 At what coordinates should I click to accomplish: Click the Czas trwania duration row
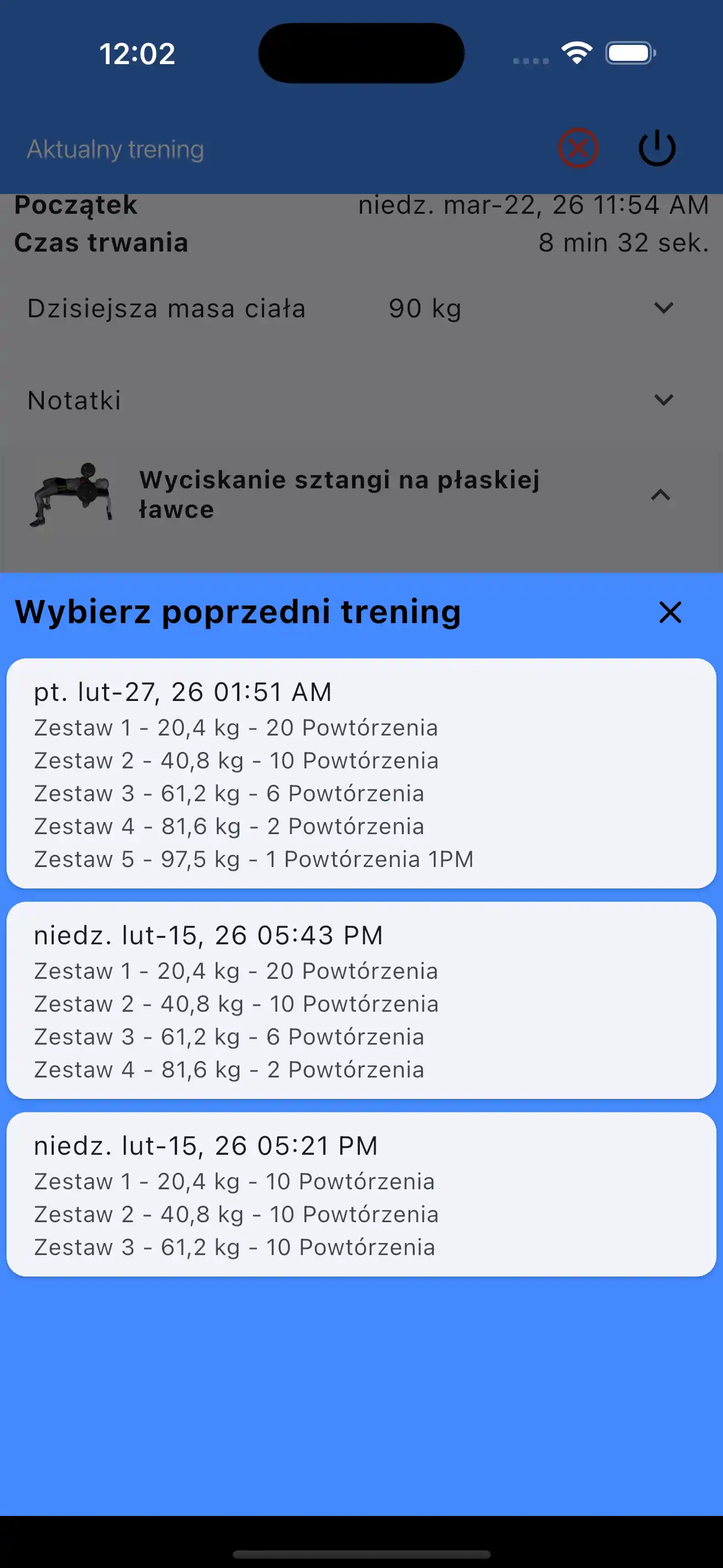click(361, 242)
